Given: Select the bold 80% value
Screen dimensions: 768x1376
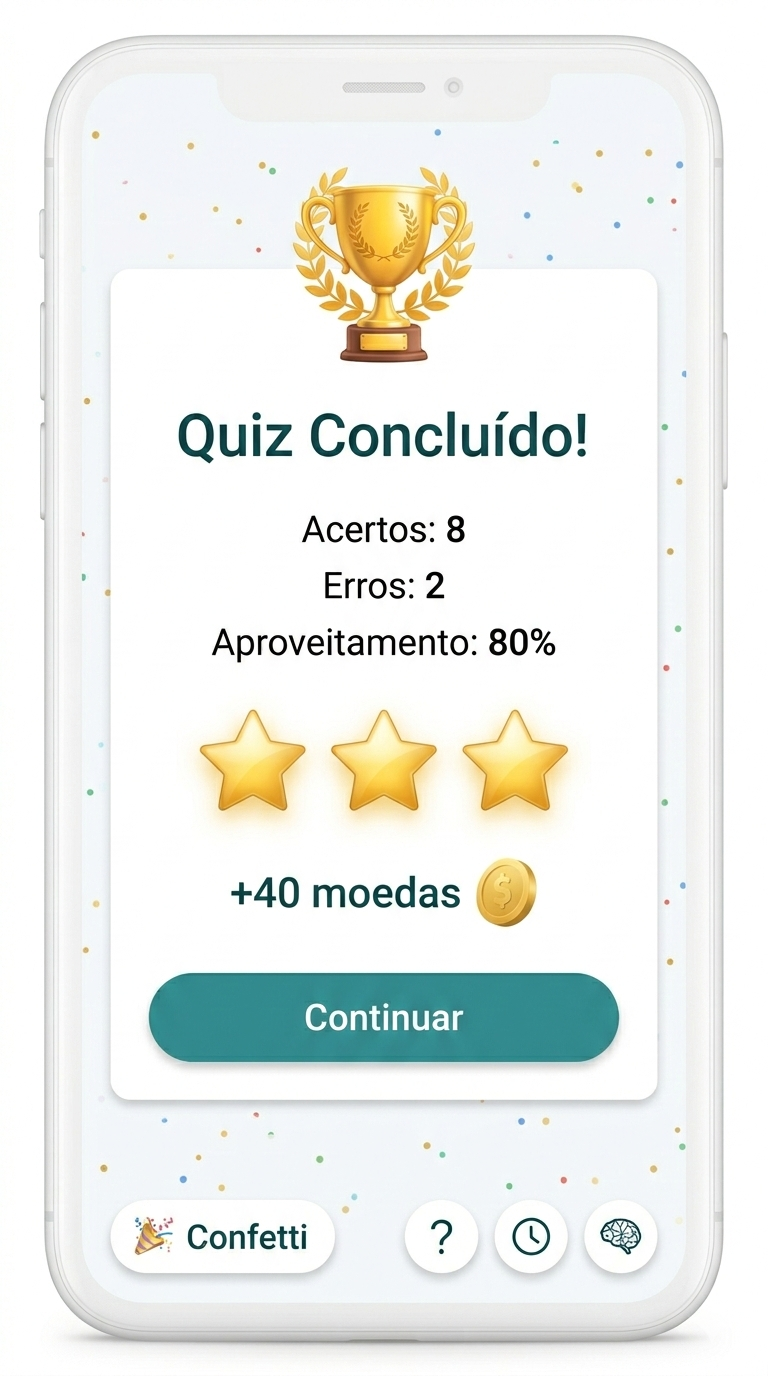Looking at the screenshot, I should coord(523,643).
